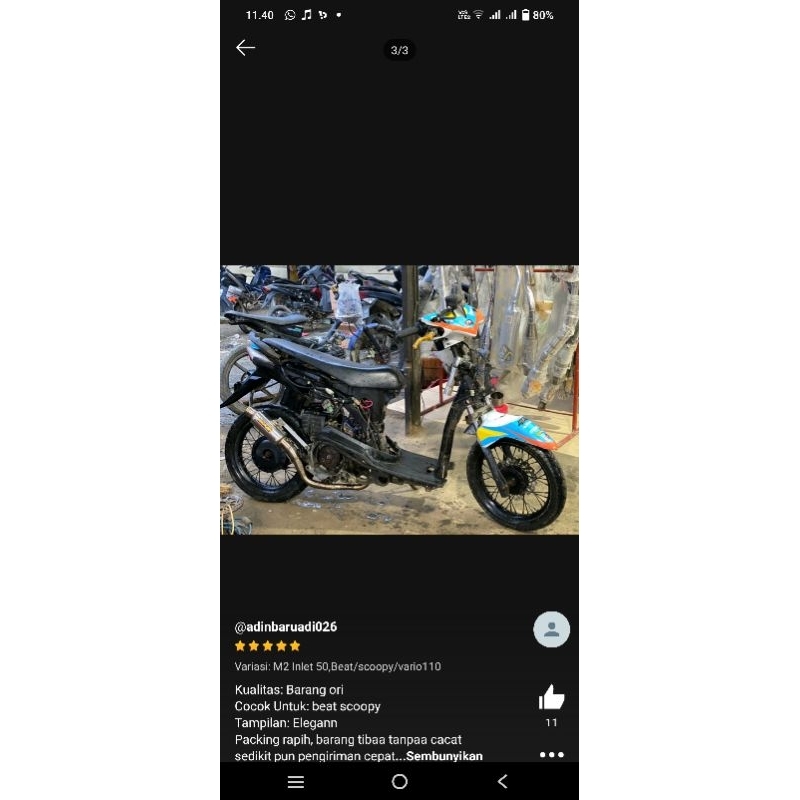
Task: Open the three-dot more options menu
Action: tap(551, 755)
